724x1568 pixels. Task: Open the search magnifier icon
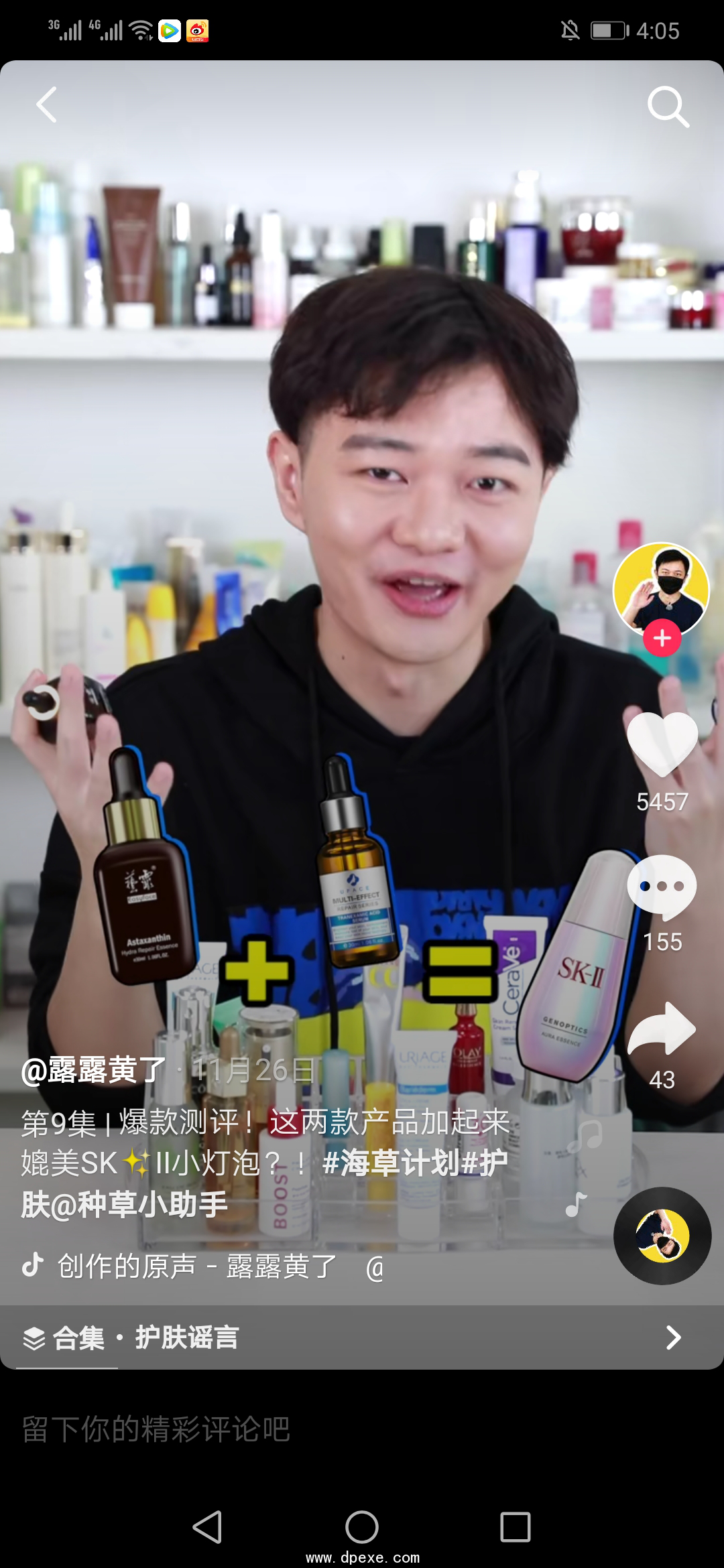coord(668,106)
